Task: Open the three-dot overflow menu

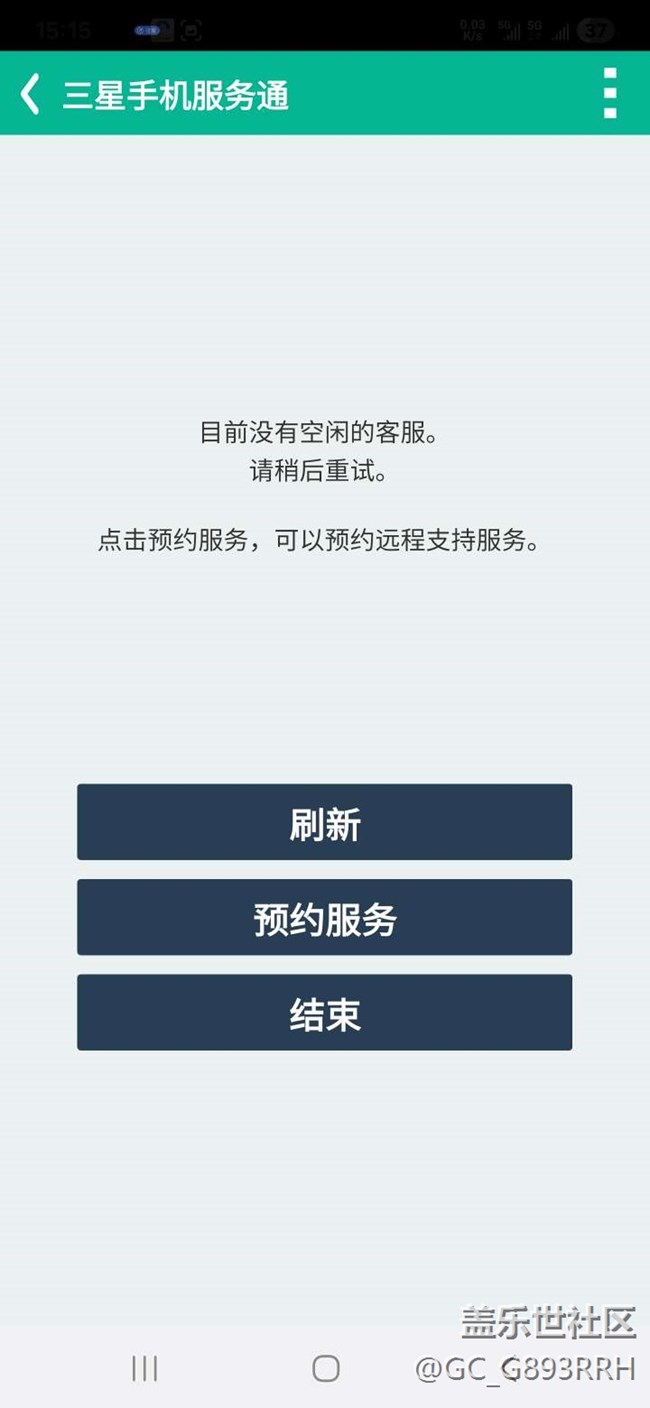Action: pyautogui.click(x=610, y=94)
